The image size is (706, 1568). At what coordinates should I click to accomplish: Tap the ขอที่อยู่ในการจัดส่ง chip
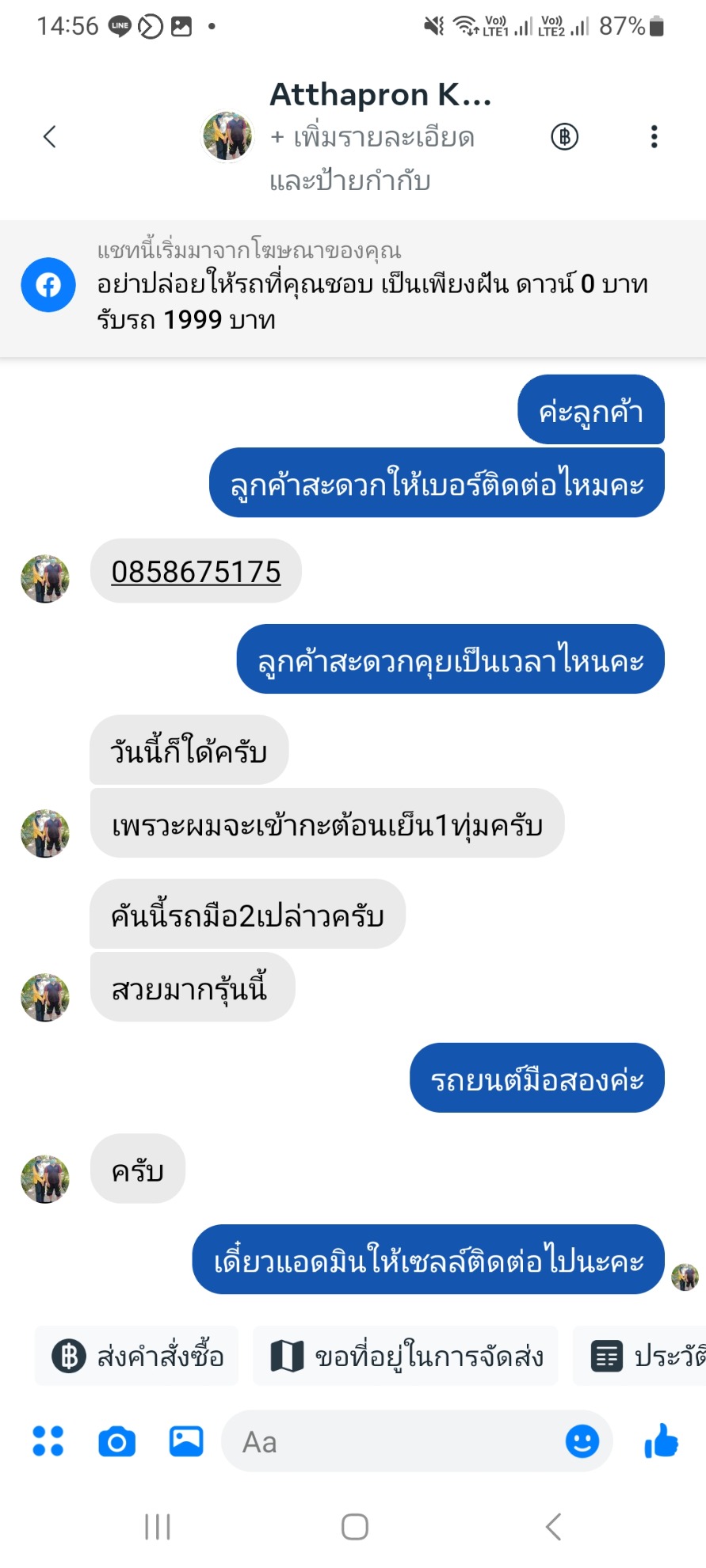(x=406, y=1356)
